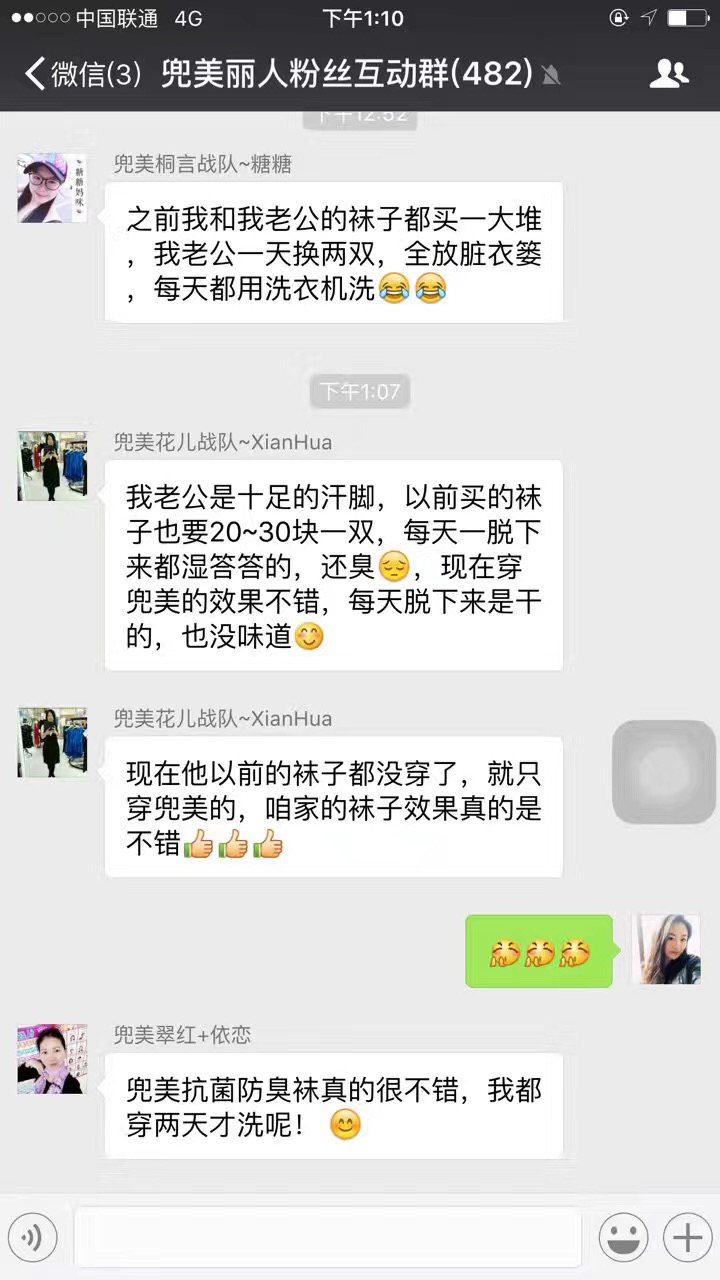View profile of 兜美翠红+依恋
This screenshot has width=720, height=1280.
click(52, 1058)
